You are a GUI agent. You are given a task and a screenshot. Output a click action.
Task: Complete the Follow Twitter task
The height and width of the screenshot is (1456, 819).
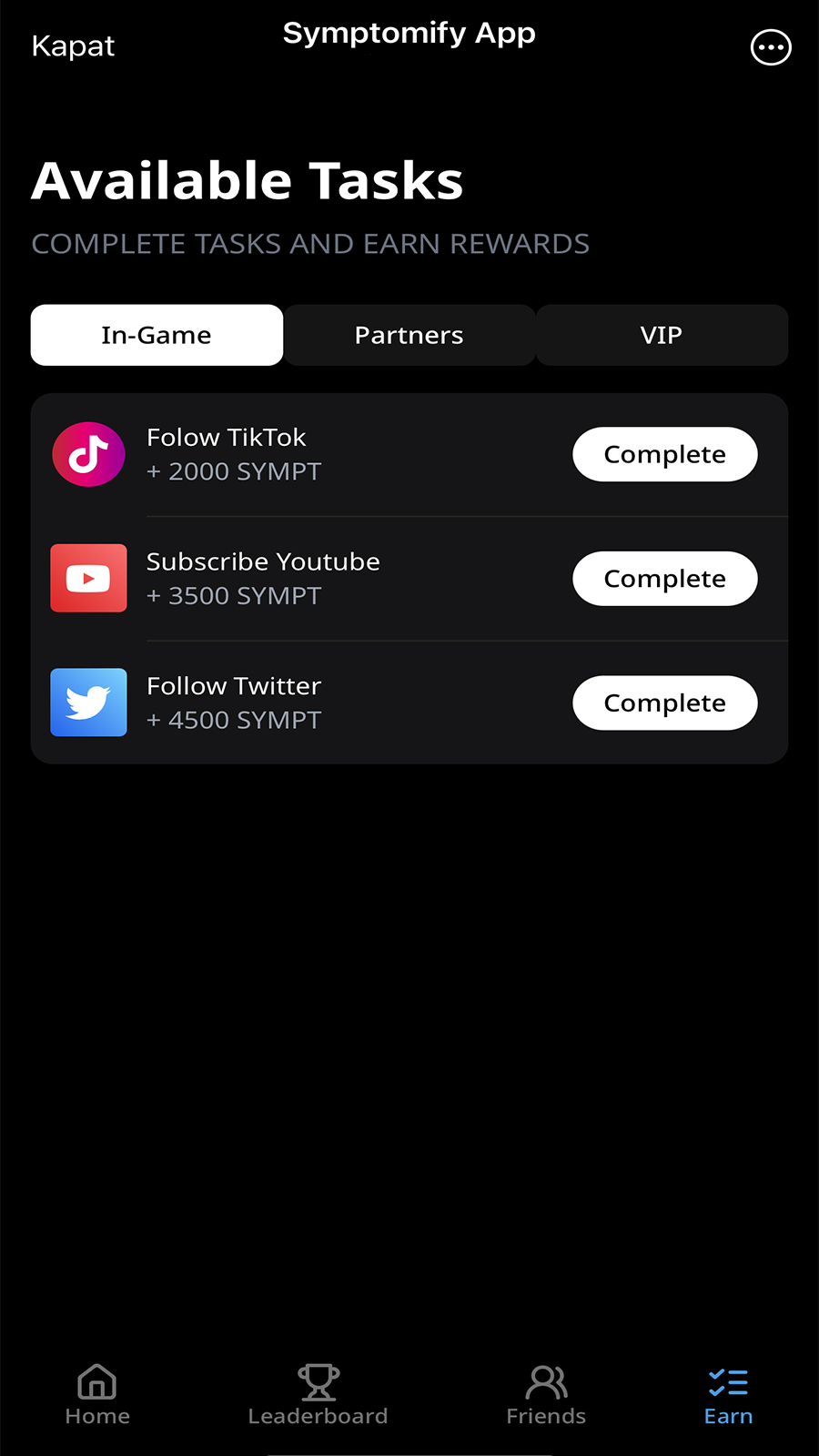tap(664, 703)
